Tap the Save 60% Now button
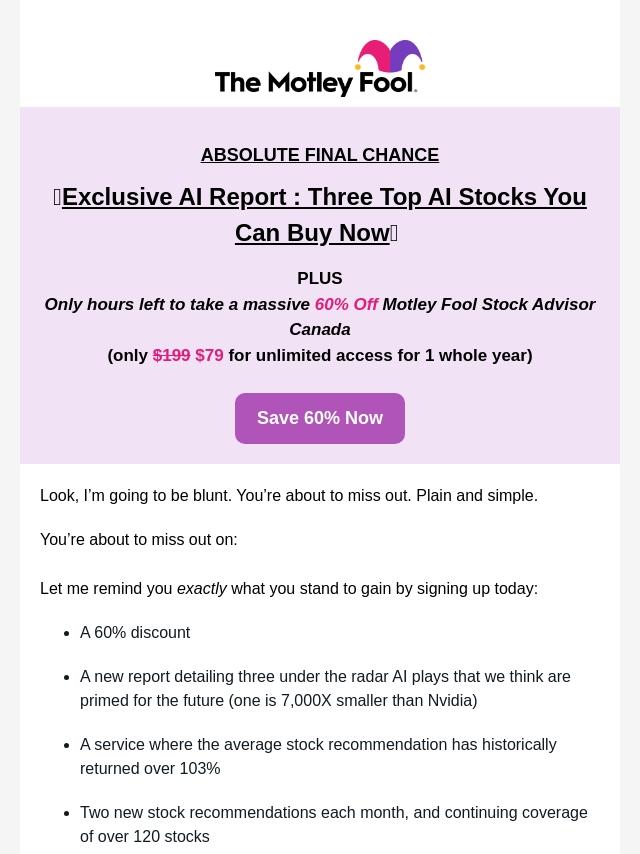Image resolution: width=640 pixels, height=854 pixels. click(x=320, y=418)
